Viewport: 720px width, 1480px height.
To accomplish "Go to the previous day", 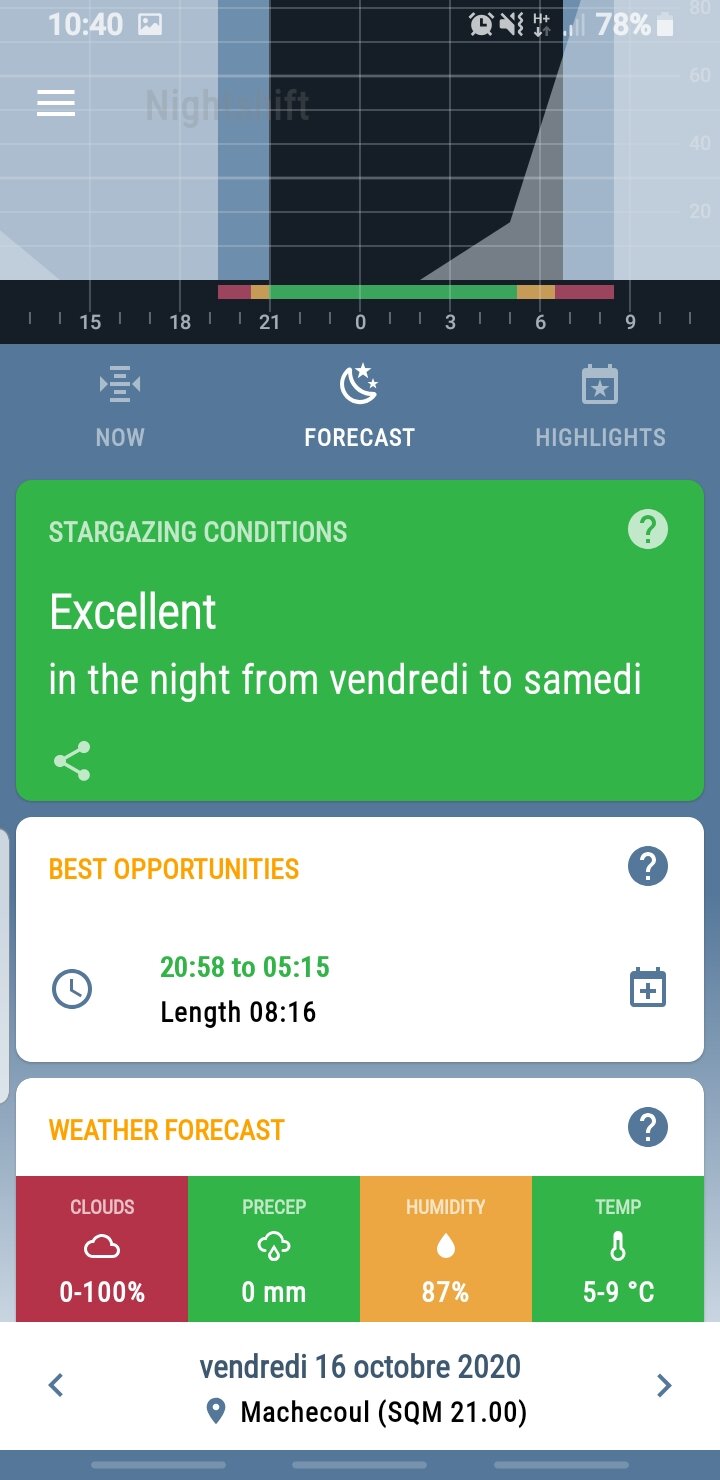I will point(57,1386).
